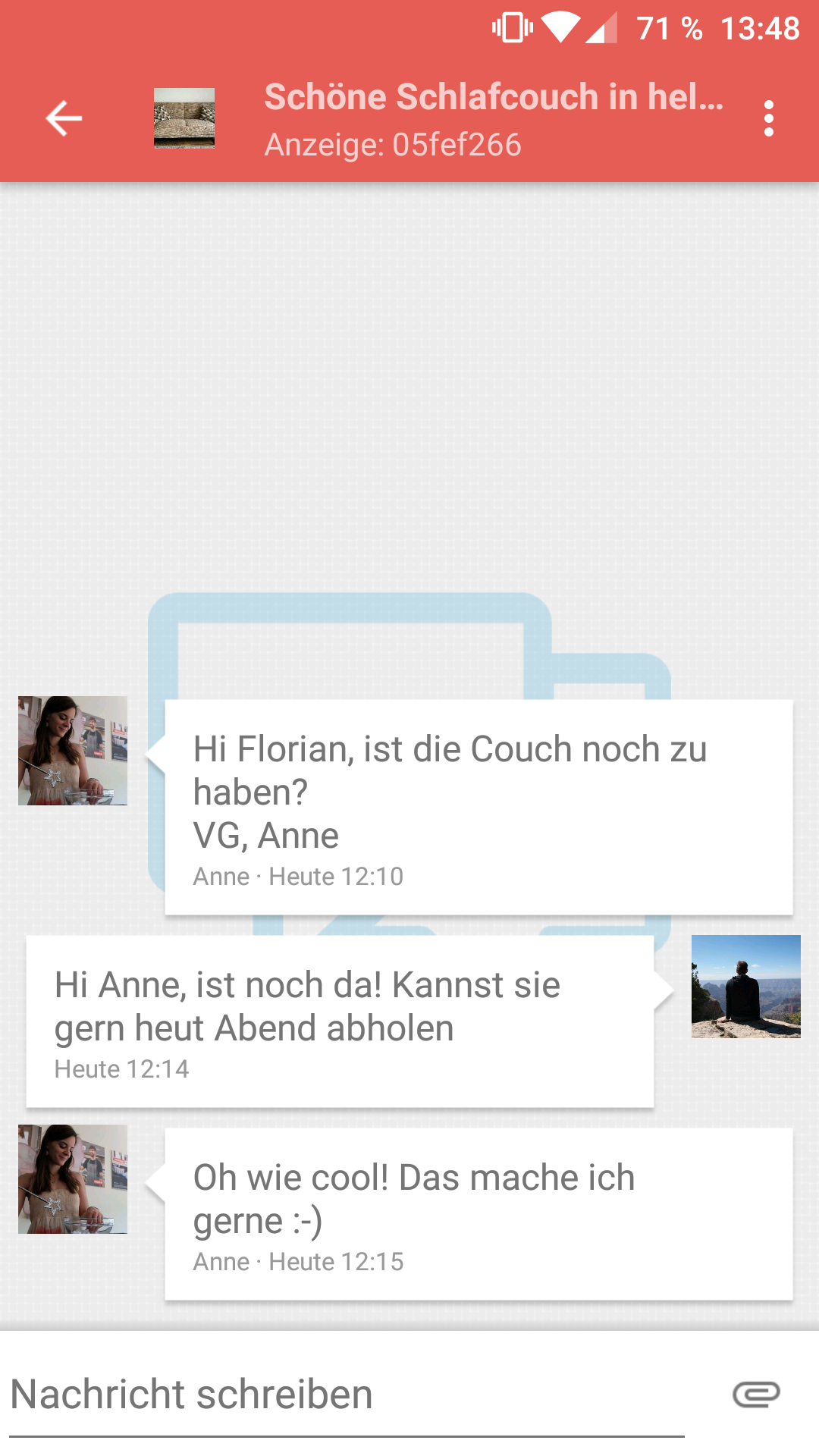Attach a file with the paperclip icon
Viewport: 819px width, 1456px height.
[755, 1394]
